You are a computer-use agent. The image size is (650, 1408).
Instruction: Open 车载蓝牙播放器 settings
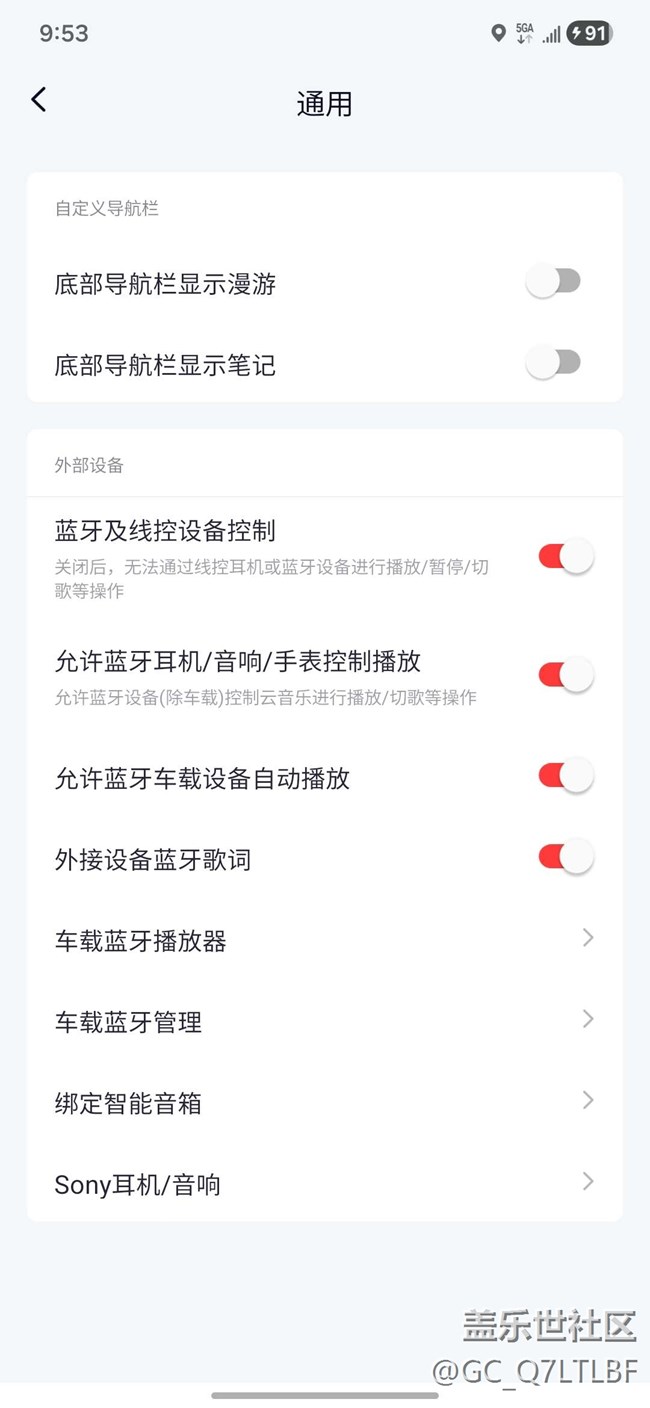coord(324,940)
